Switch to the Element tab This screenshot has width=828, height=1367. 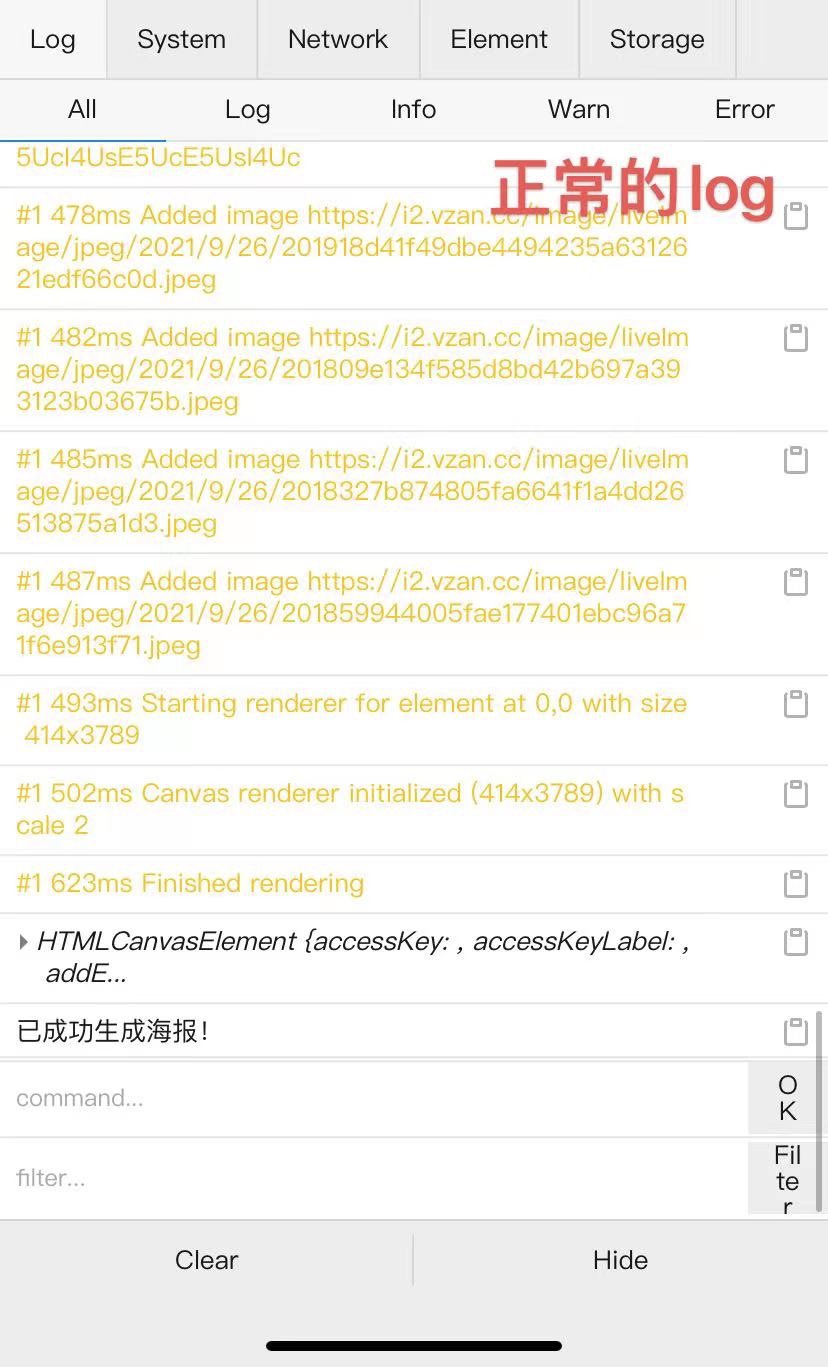click(x=499, y=40)
